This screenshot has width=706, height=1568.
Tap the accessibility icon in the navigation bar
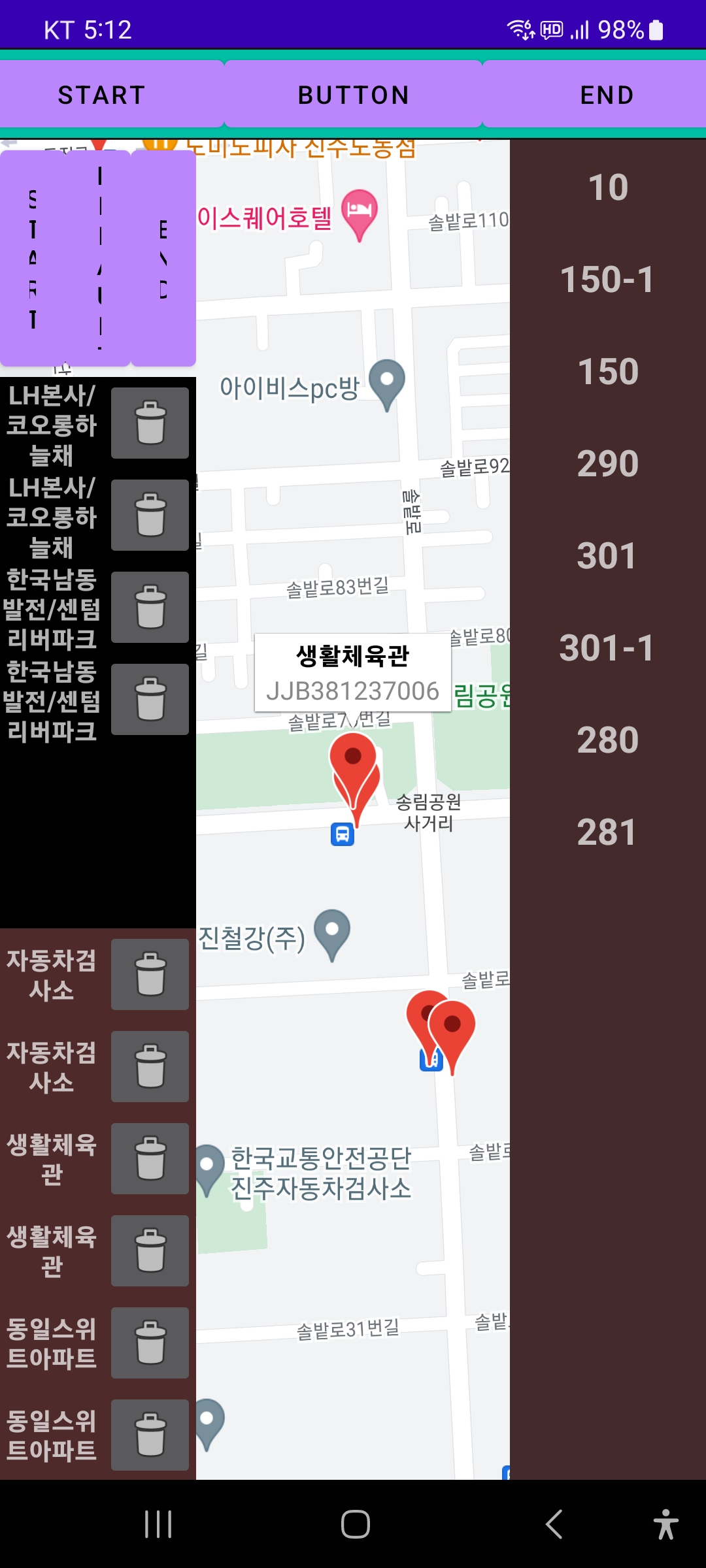666,1524
